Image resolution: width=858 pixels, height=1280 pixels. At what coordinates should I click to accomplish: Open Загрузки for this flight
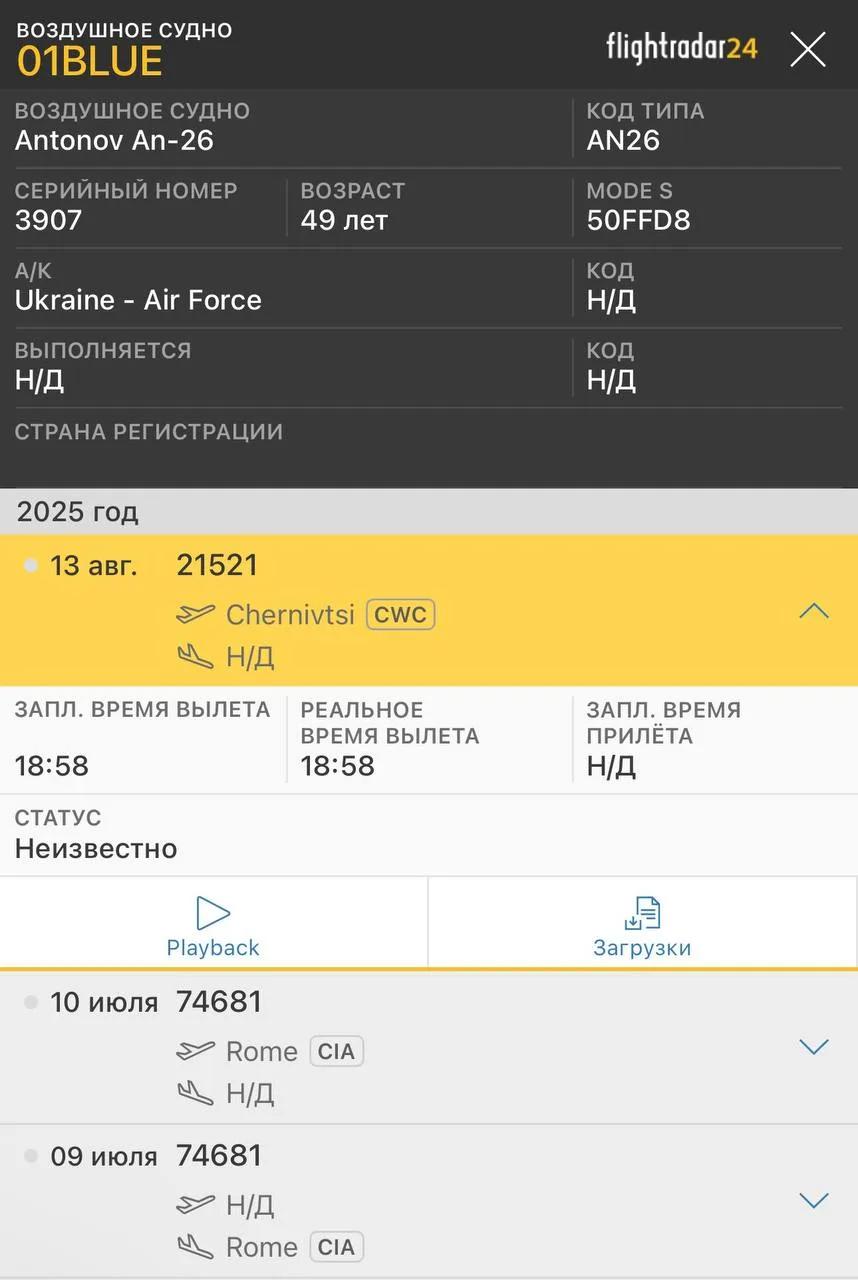[x=642, y=927]
